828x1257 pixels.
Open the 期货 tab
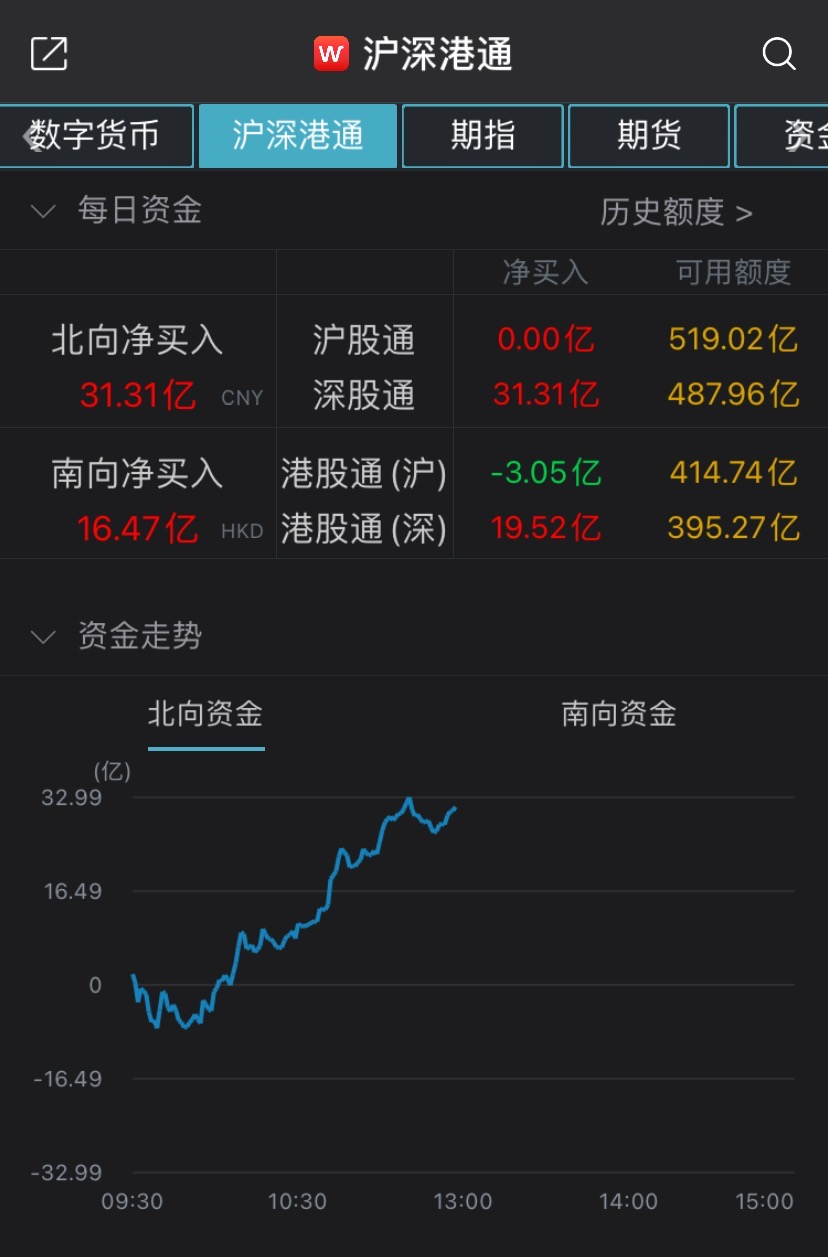pos(649,136)
